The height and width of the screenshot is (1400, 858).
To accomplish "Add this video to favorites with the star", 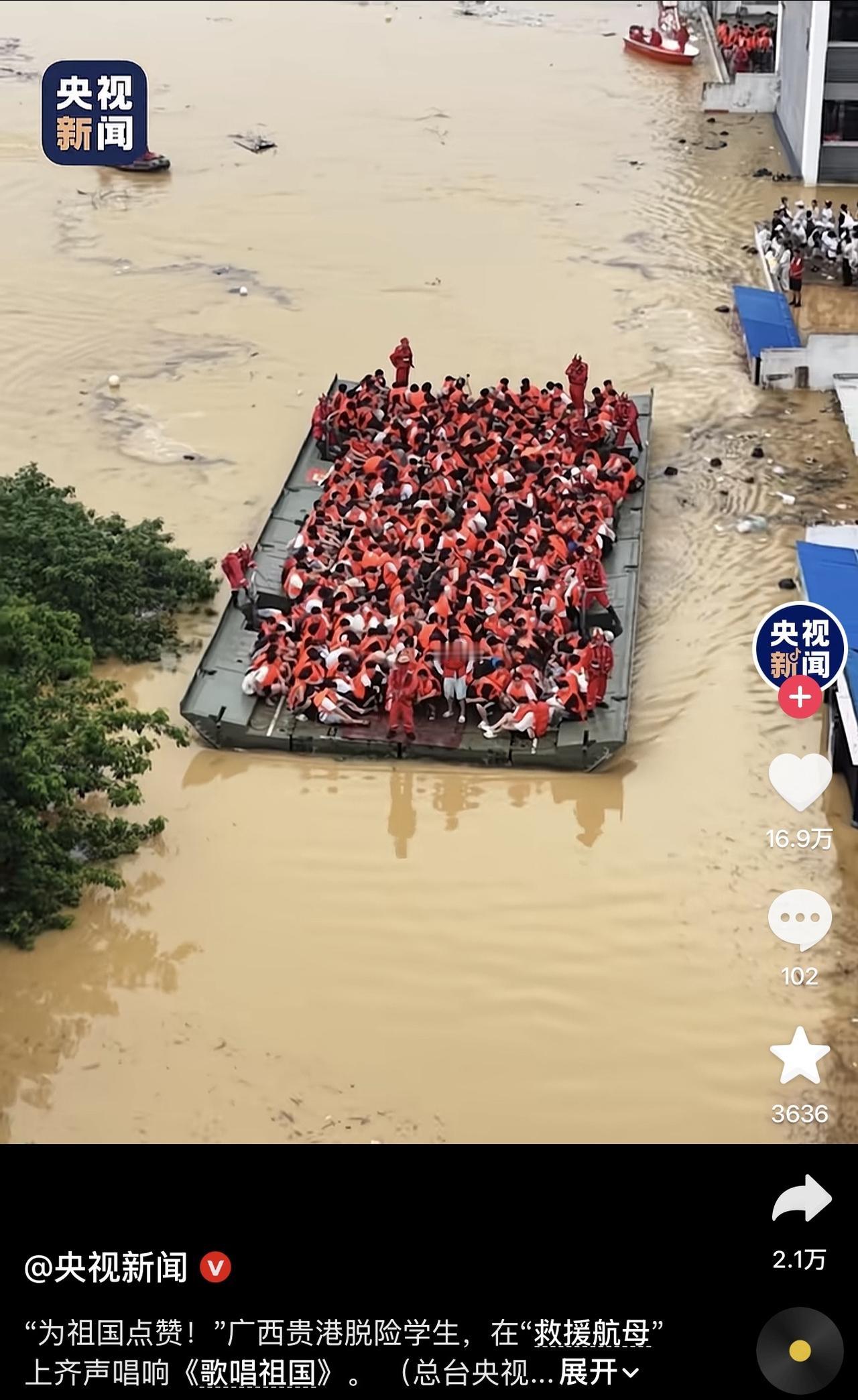I will [800, 1056].
